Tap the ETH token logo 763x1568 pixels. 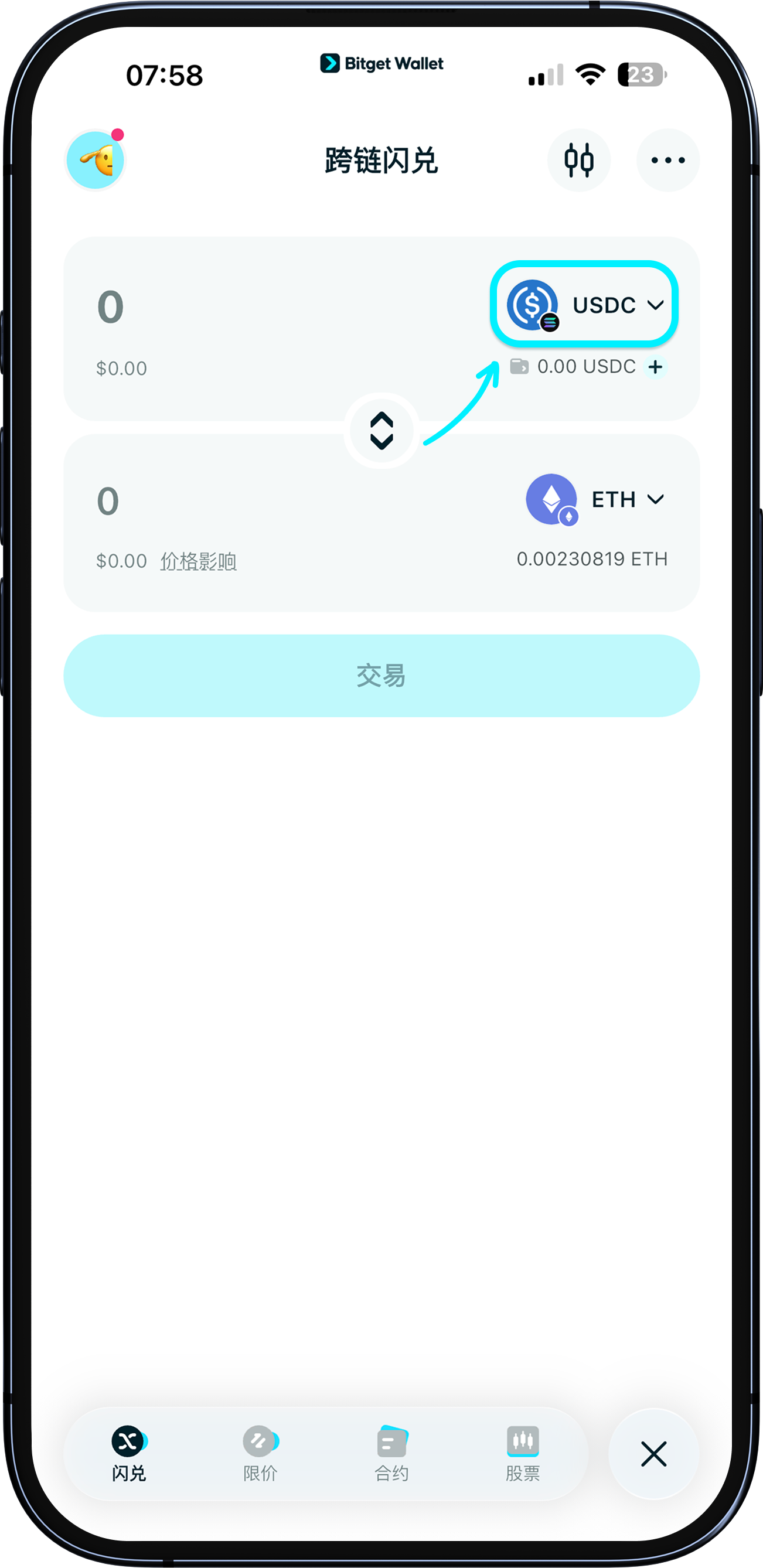[550, 499]
